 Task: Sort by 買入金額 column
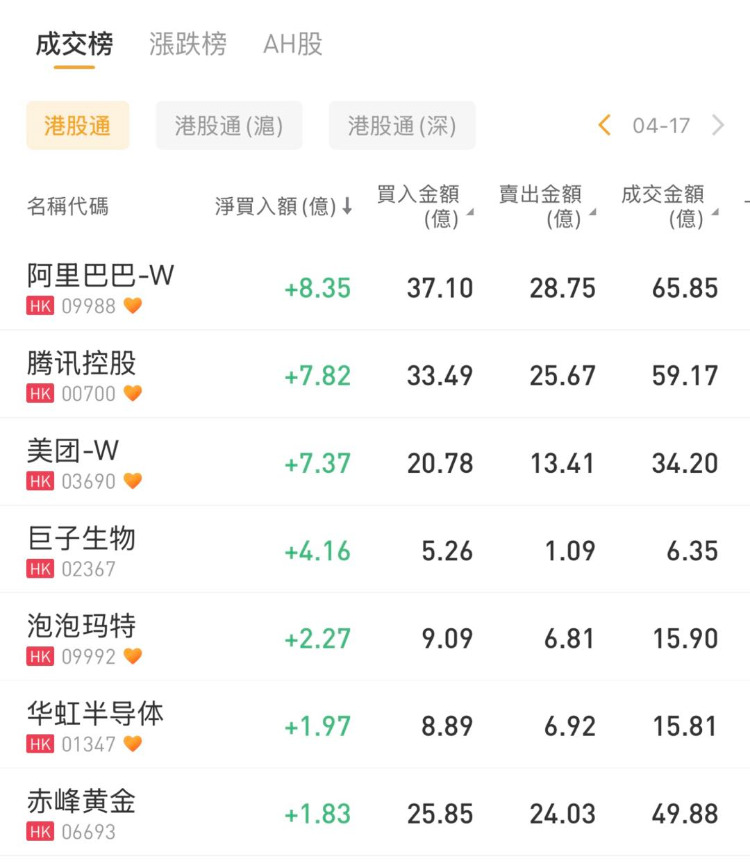(x=424, y=206)
